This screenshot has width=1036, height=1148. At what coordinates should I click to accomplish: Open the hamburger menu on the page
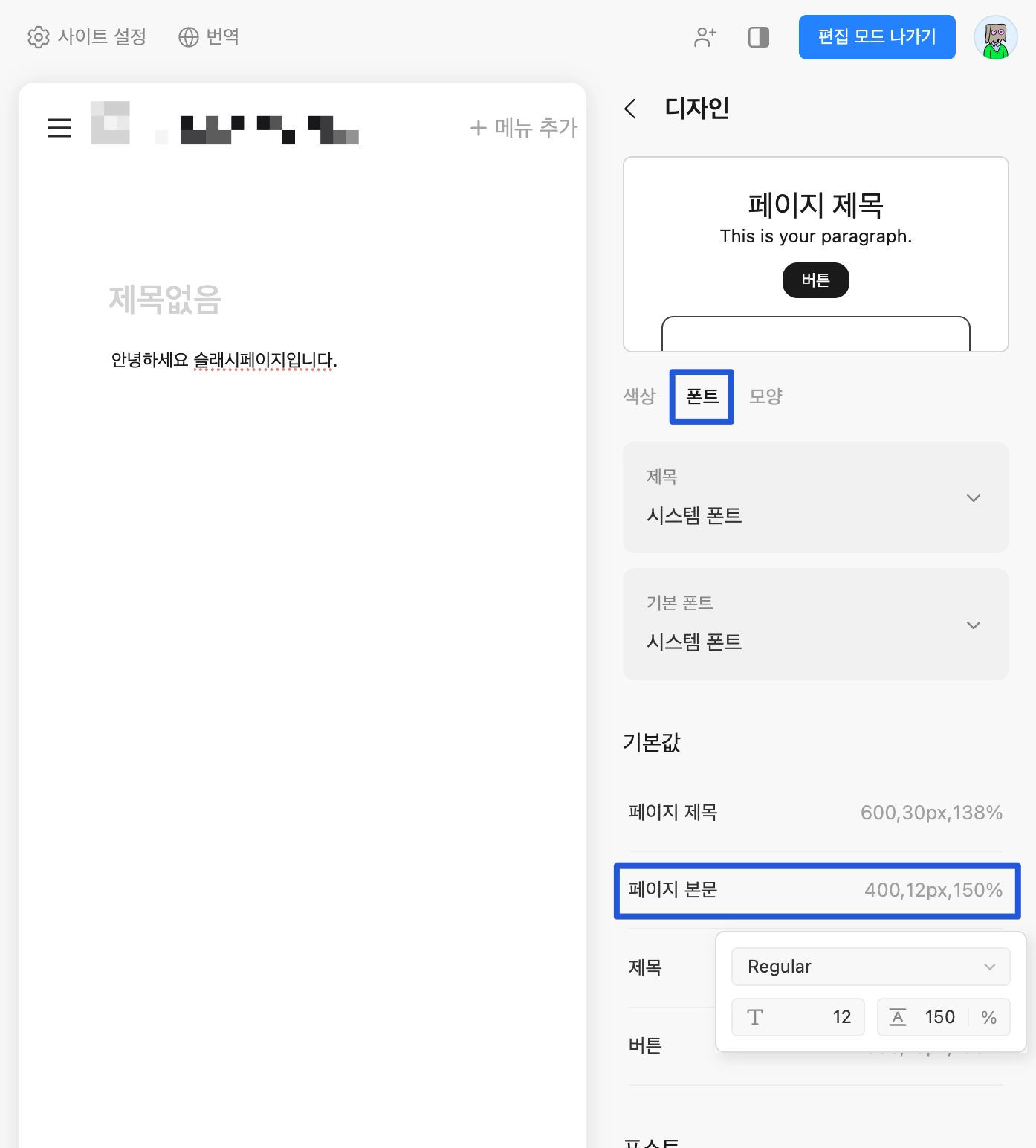point(59,128)
